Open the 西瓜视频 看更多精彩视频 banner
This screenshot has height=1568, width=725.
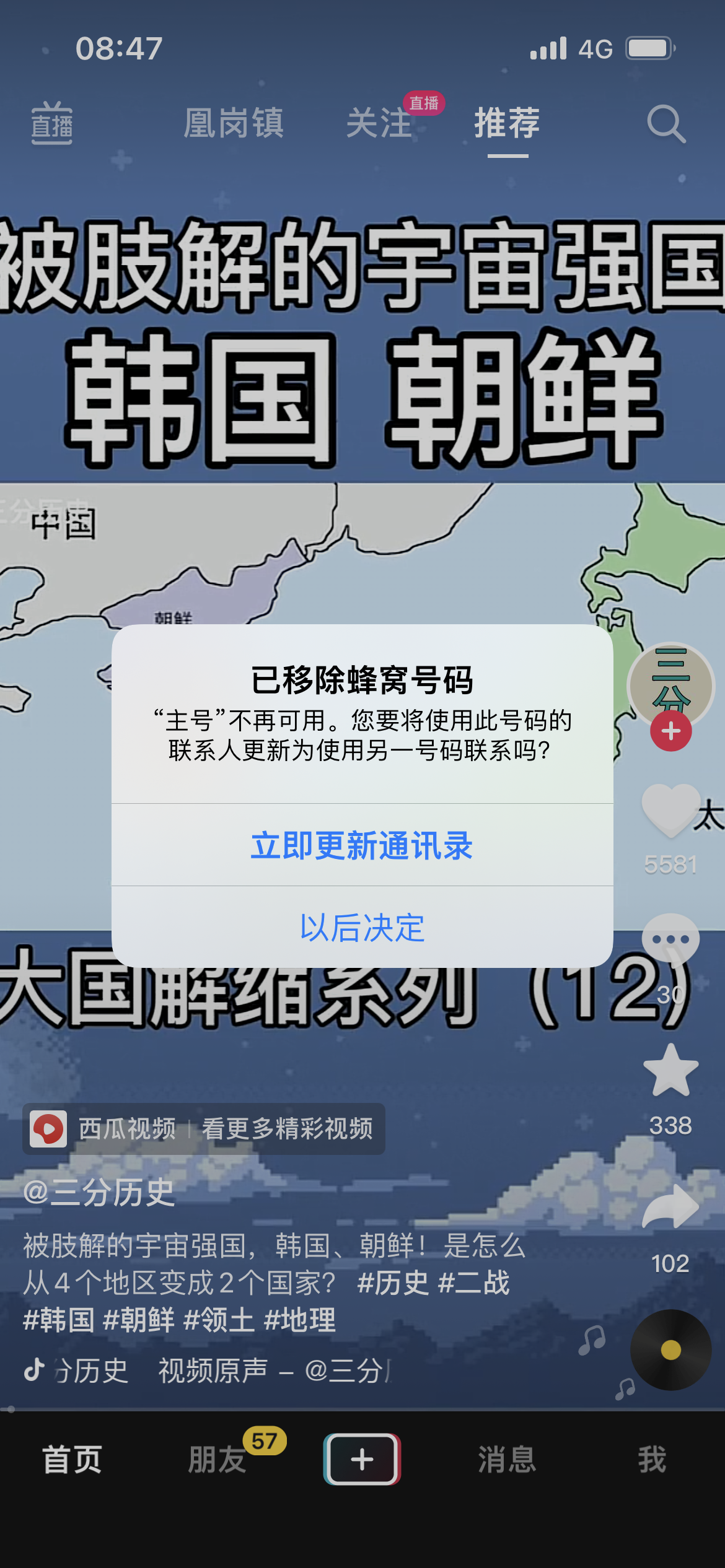click(204, 1129)
